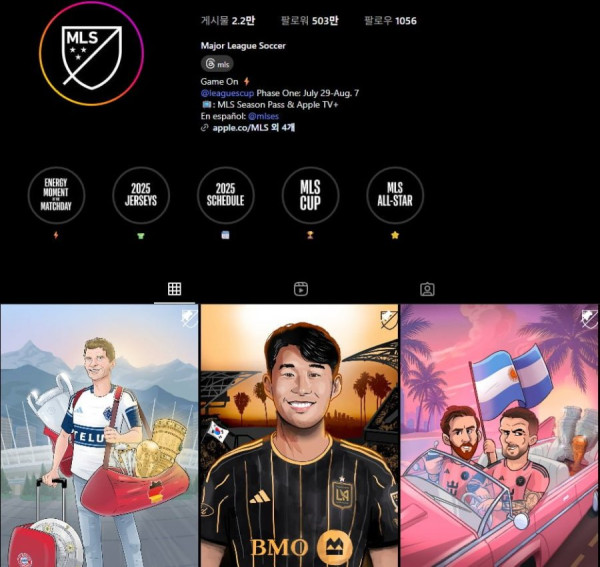Open the MLS profile picture story
Image resolution: width=600 pixels, height=567 pixels.
coord(91,52)
